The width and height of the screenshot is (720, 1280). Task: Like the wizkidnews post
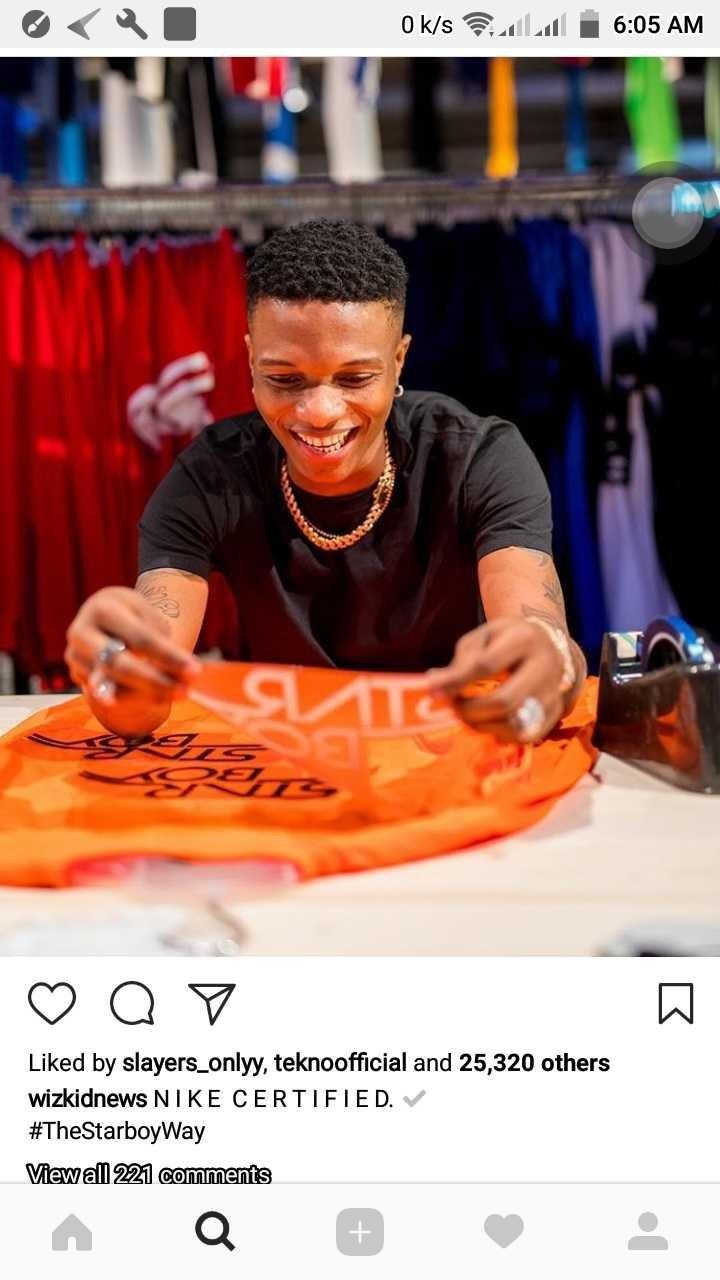52,1003
